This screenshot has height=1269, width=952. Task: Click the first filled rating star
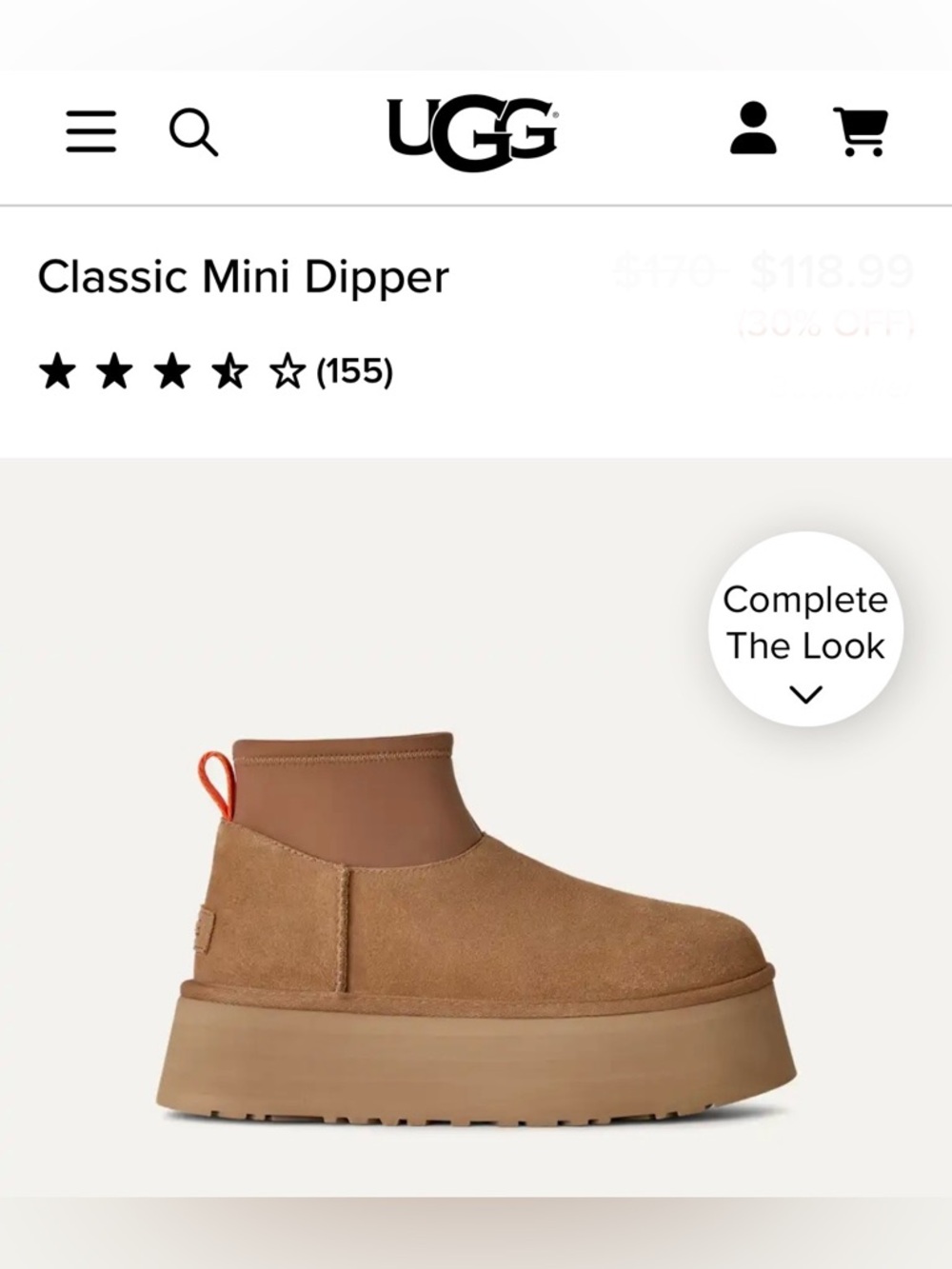pos(59,369)
